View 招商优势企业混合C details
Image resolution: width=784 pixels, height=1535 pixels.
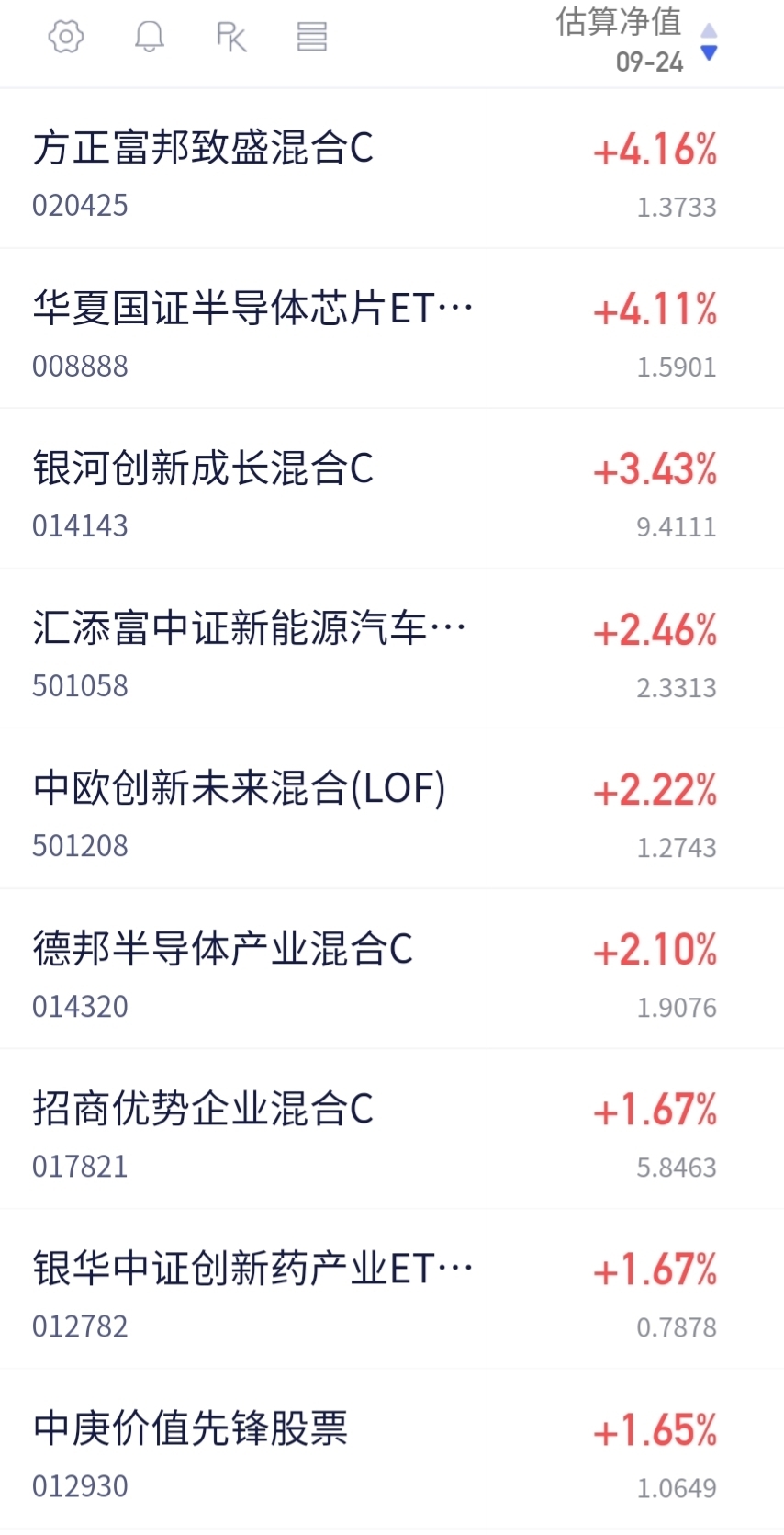tap(392, 1129)
